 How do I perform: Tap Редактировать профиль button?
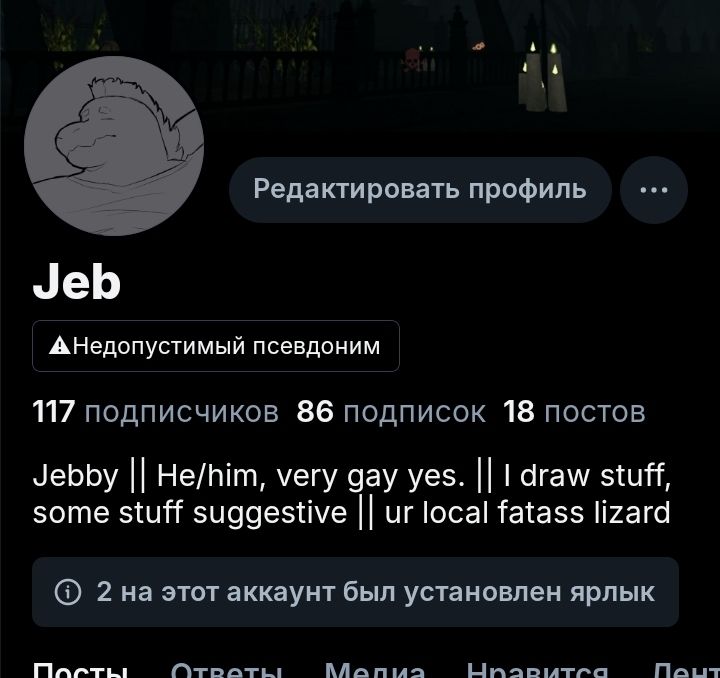pyautogui.click(x=420, y=190)
